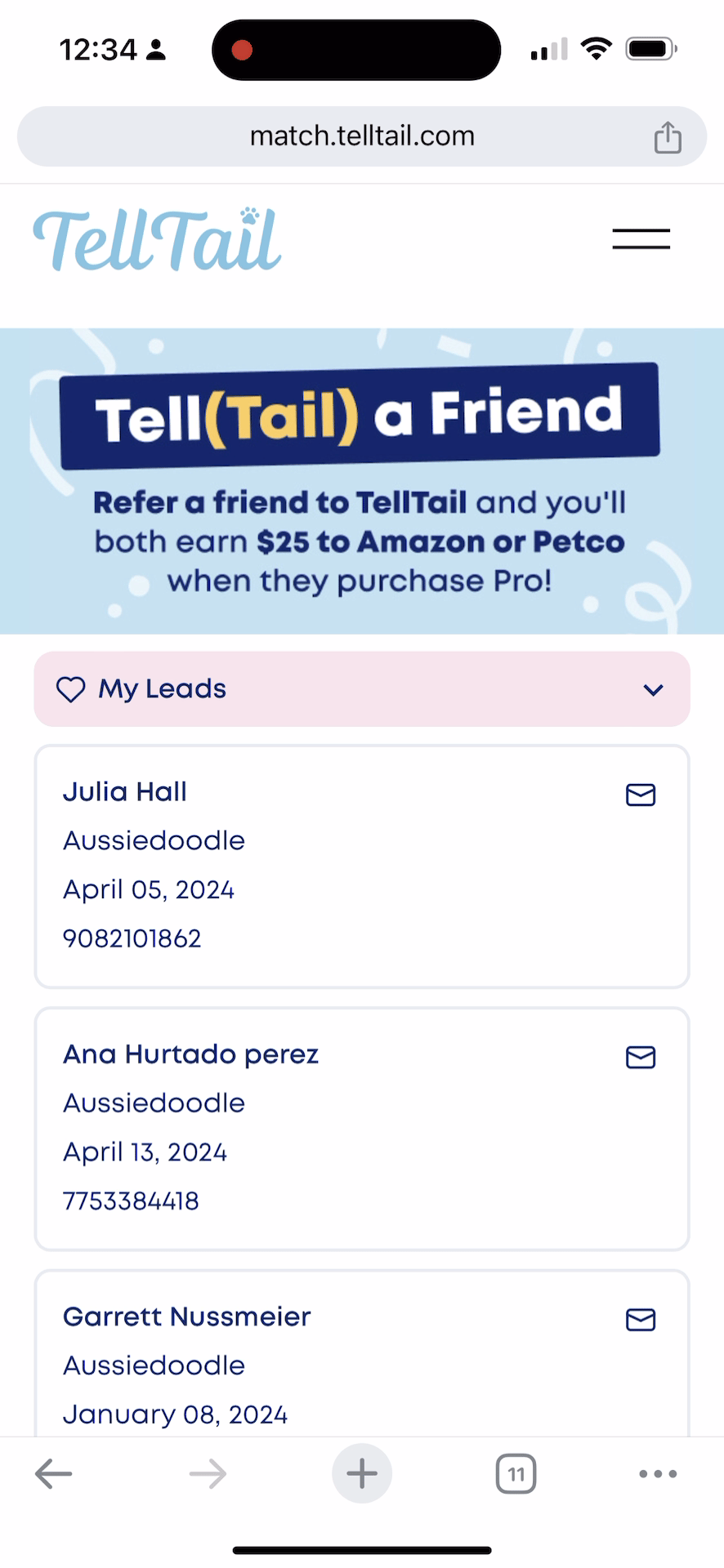Open a new browser tab with the plus icon

[x=362, y=1473]
